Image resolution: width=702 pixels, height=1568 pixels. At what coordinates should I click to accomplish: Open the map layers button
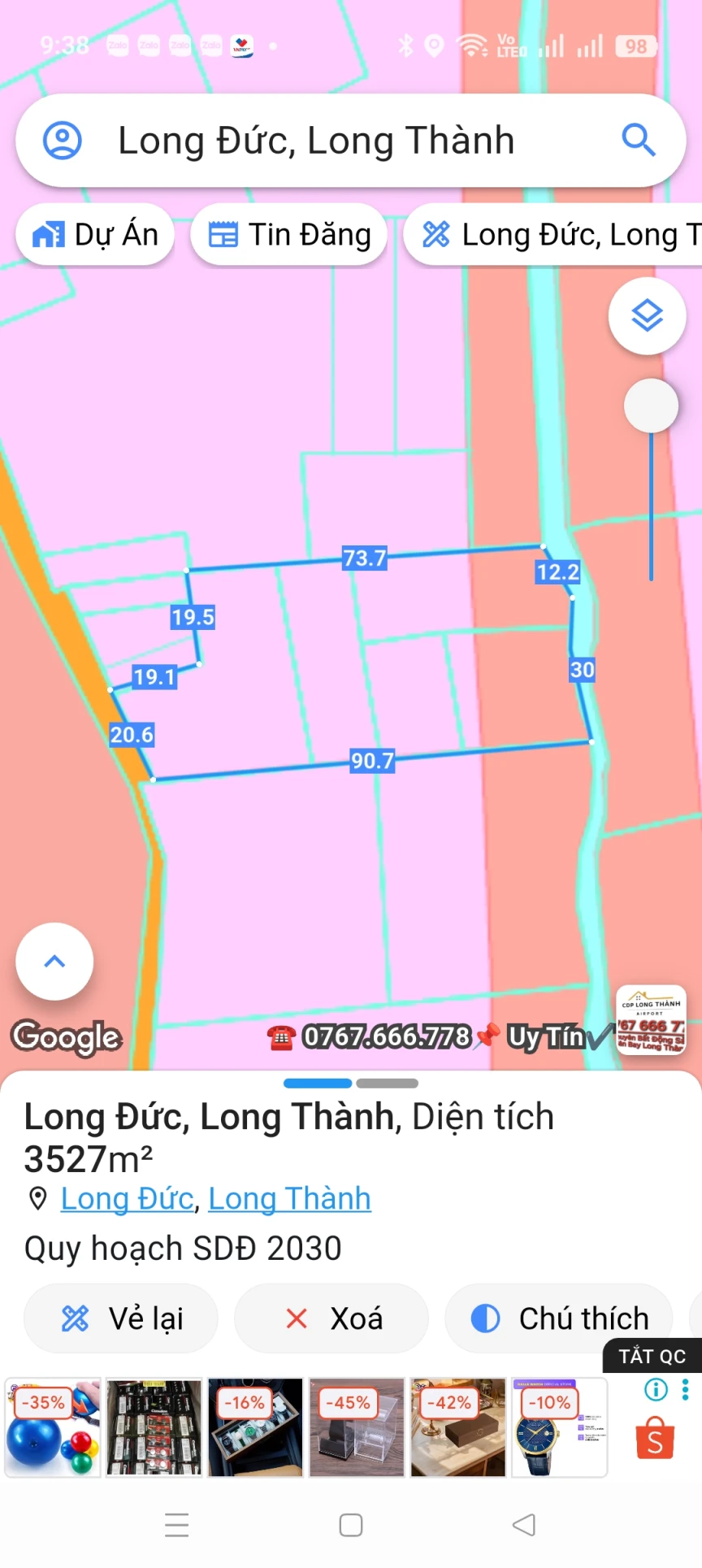coord(648,316)
